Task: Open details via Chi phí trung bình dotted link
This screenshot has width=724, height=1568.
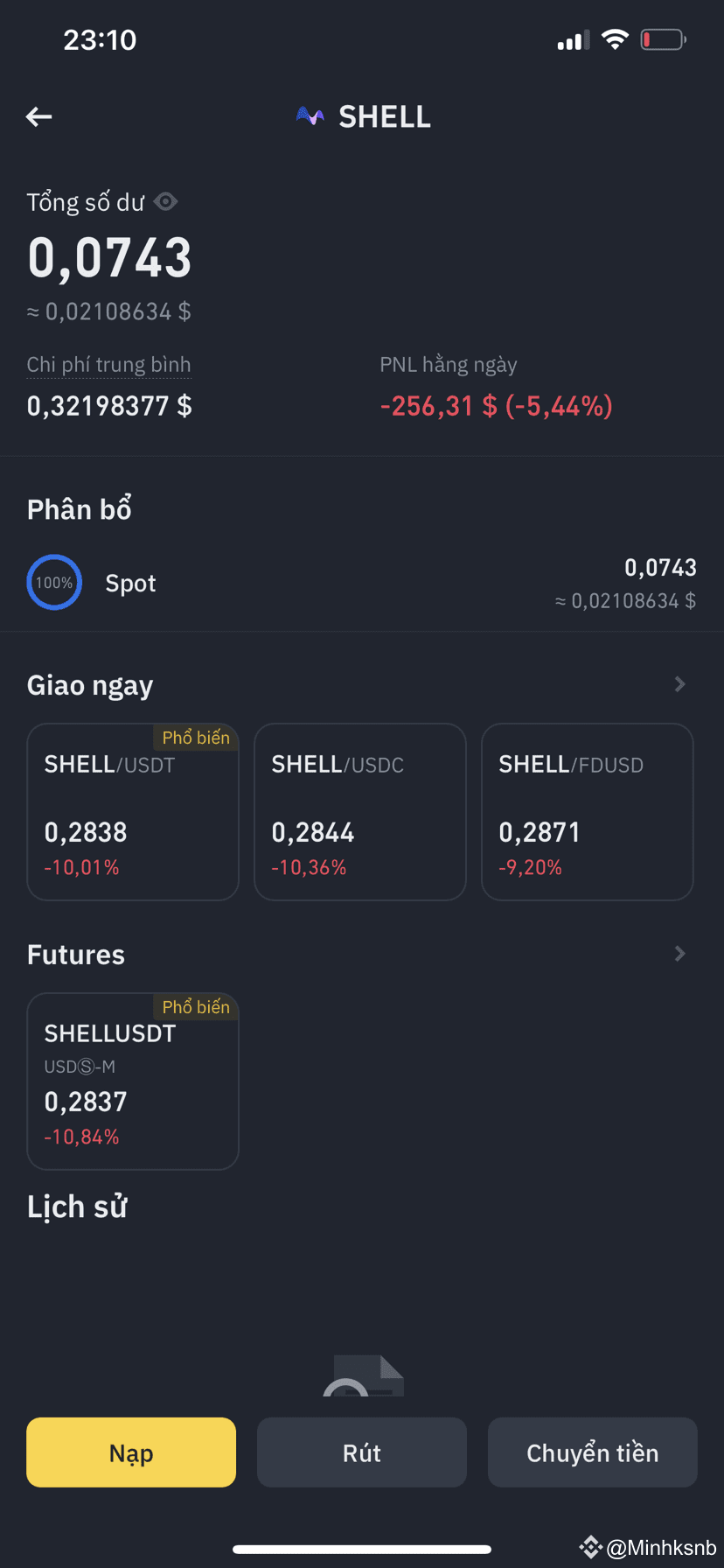Action: pos(108,364)
